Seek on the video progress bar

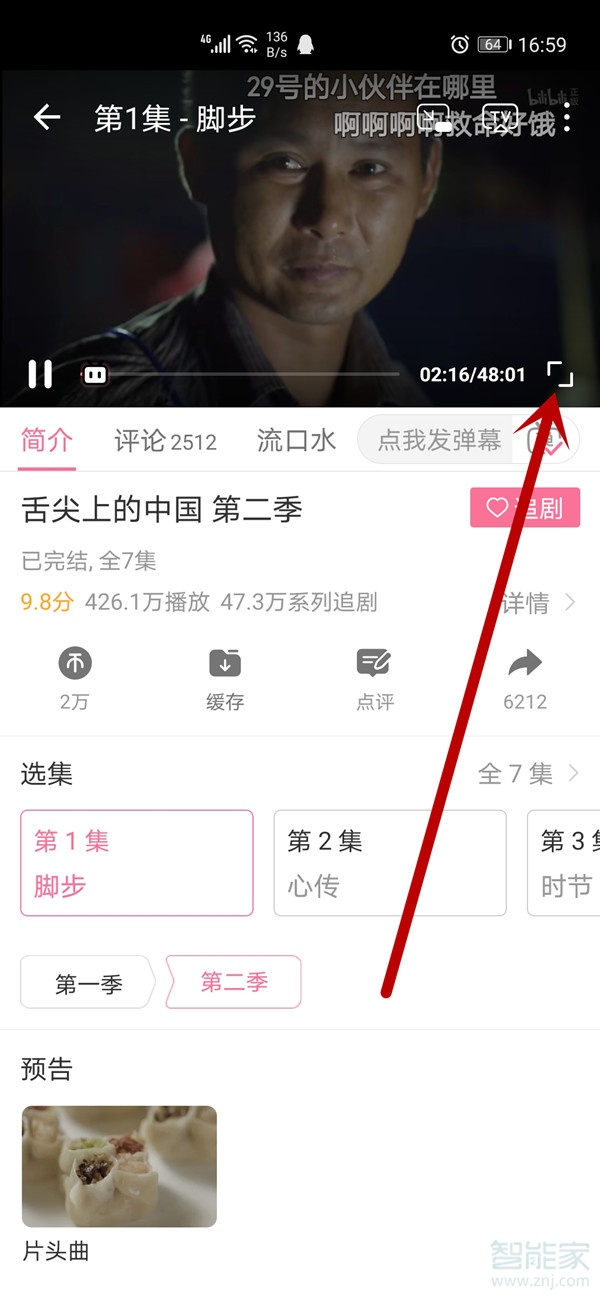250,375
